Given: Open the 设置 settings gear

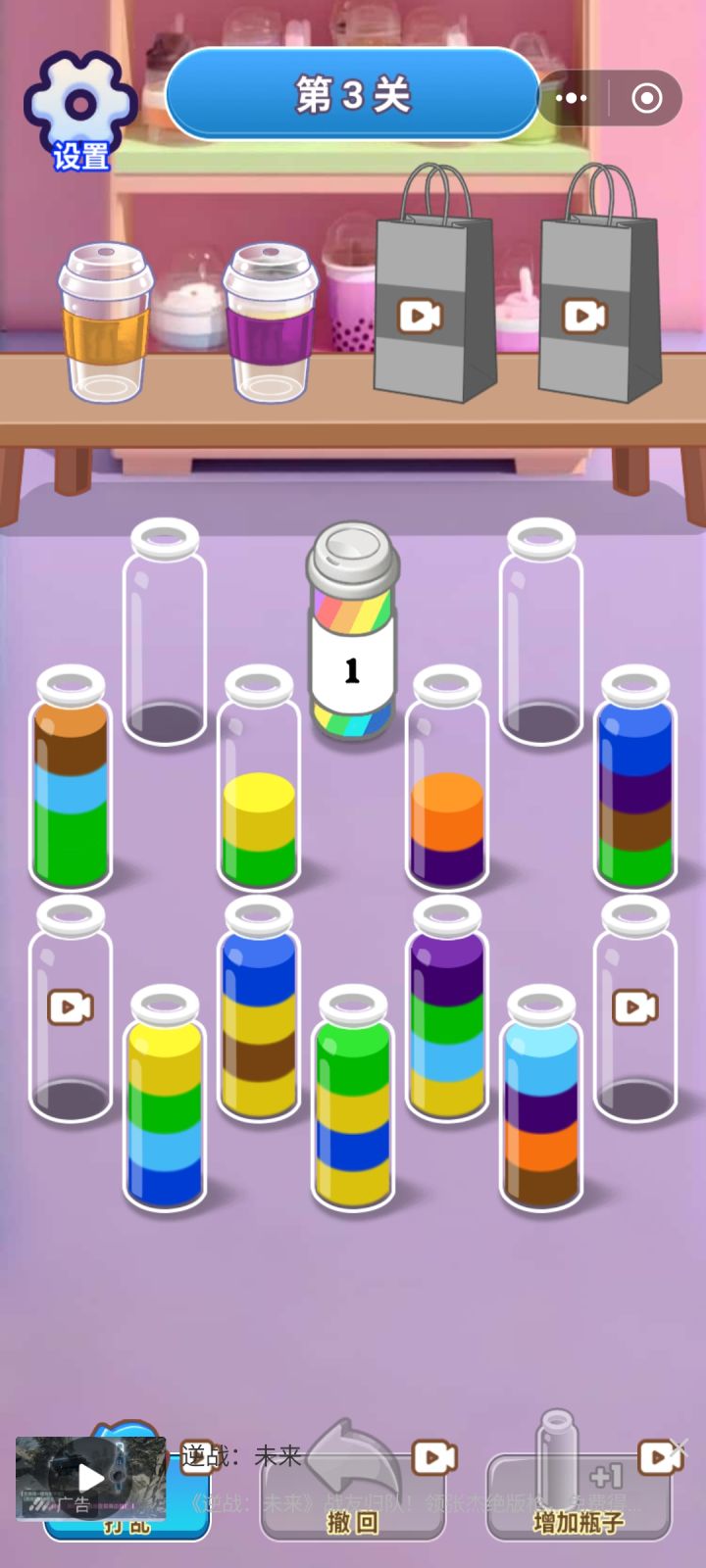Looking at the screenshot, I should [78, 103].
